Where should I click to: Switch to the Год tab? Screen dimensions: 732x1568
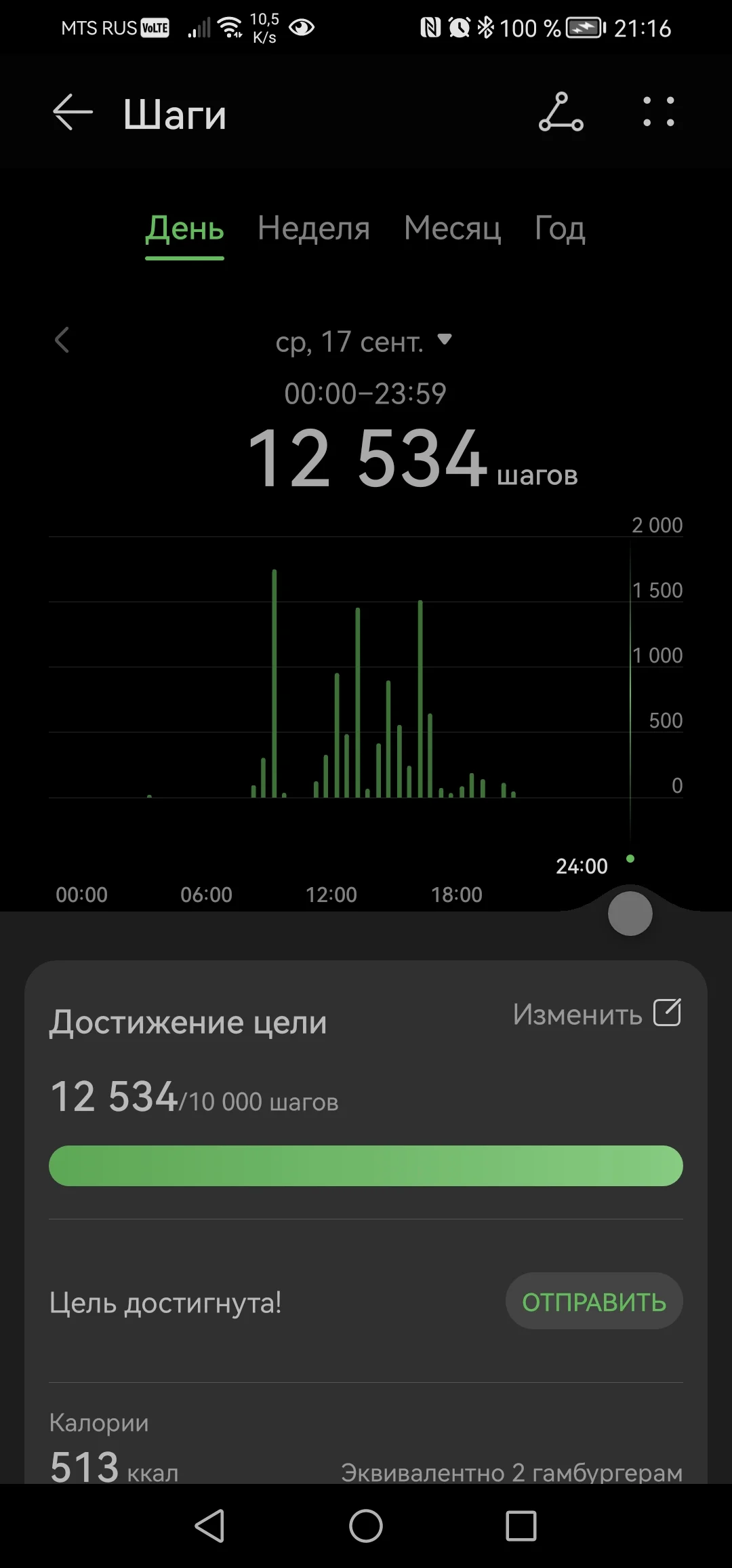point(559,229)
